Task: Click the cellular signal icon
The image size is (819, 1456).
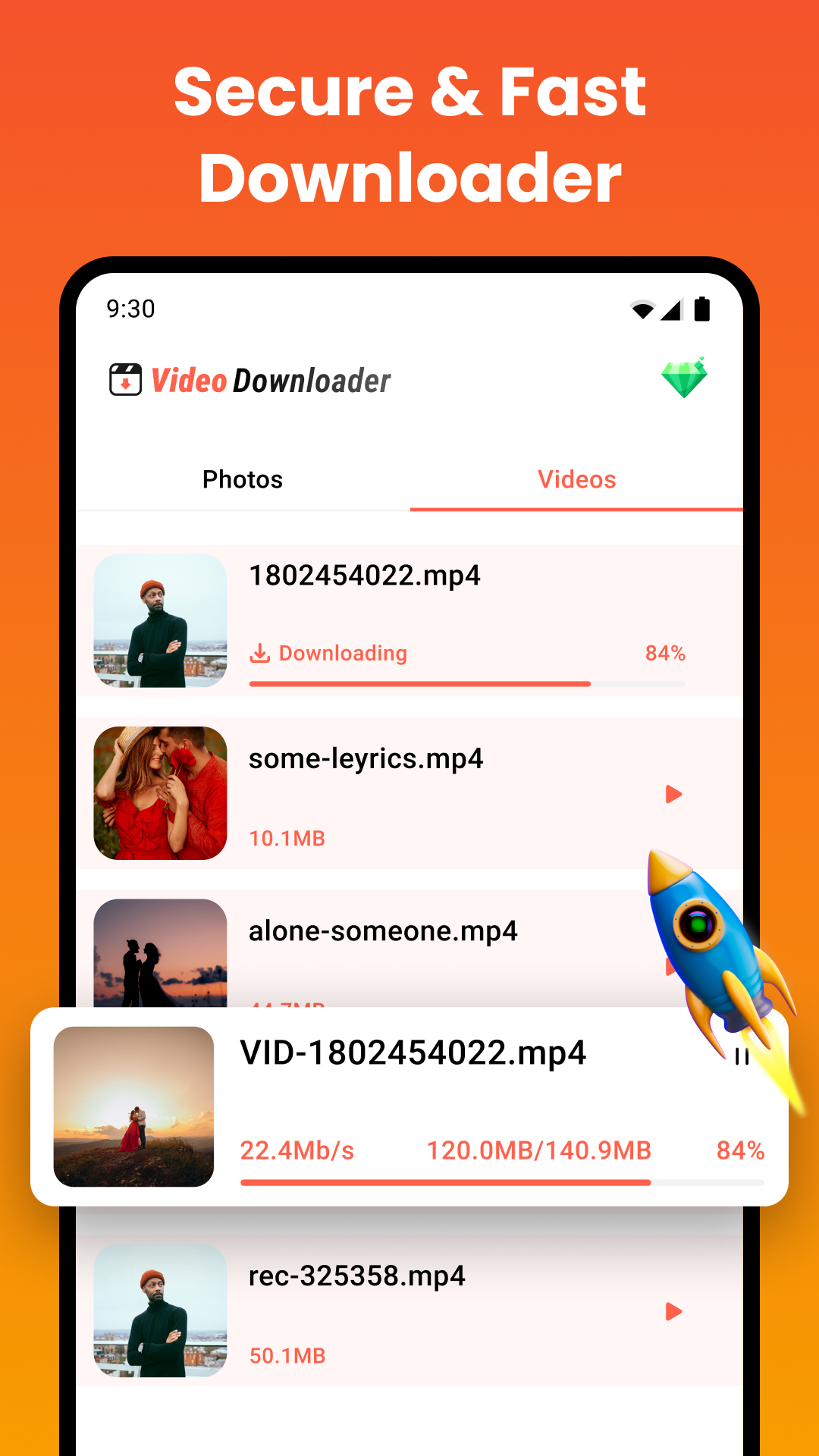Action: point(673,308)
